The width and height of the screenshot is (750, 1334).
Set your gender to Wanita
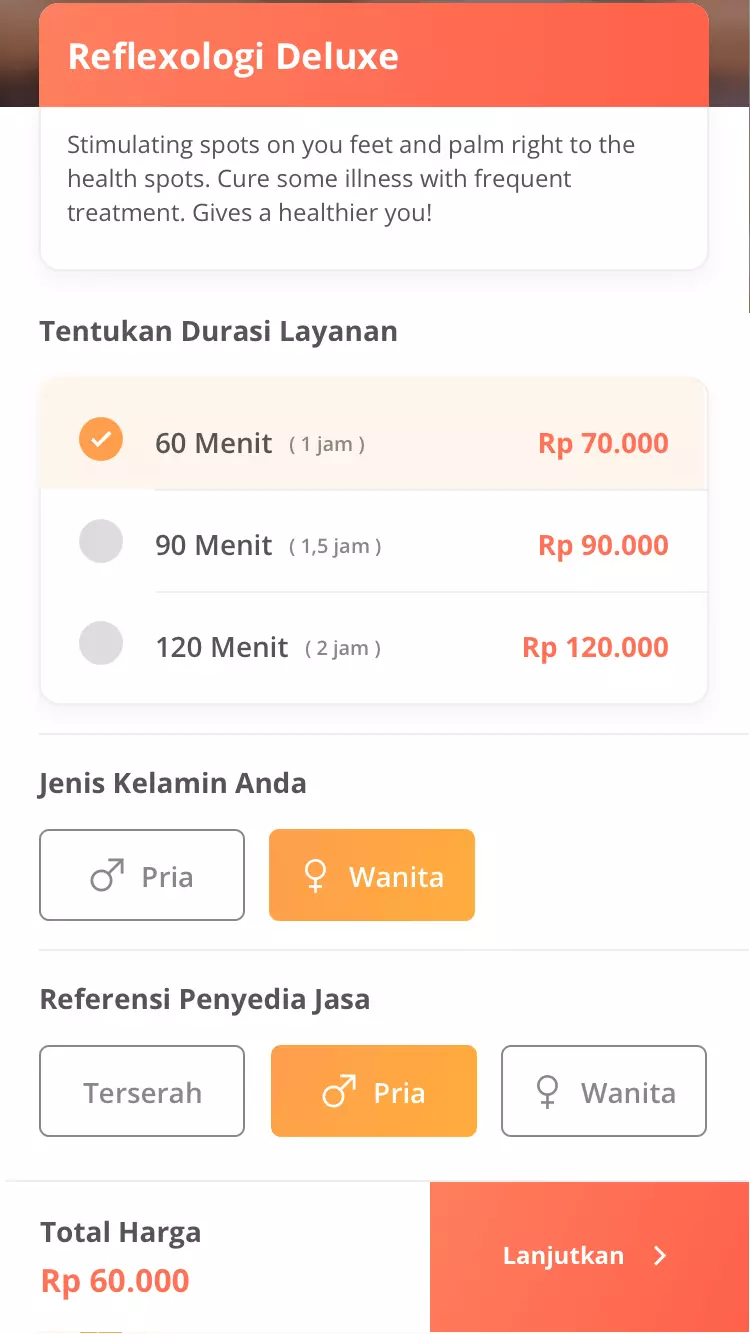click(x=372, y=875)
